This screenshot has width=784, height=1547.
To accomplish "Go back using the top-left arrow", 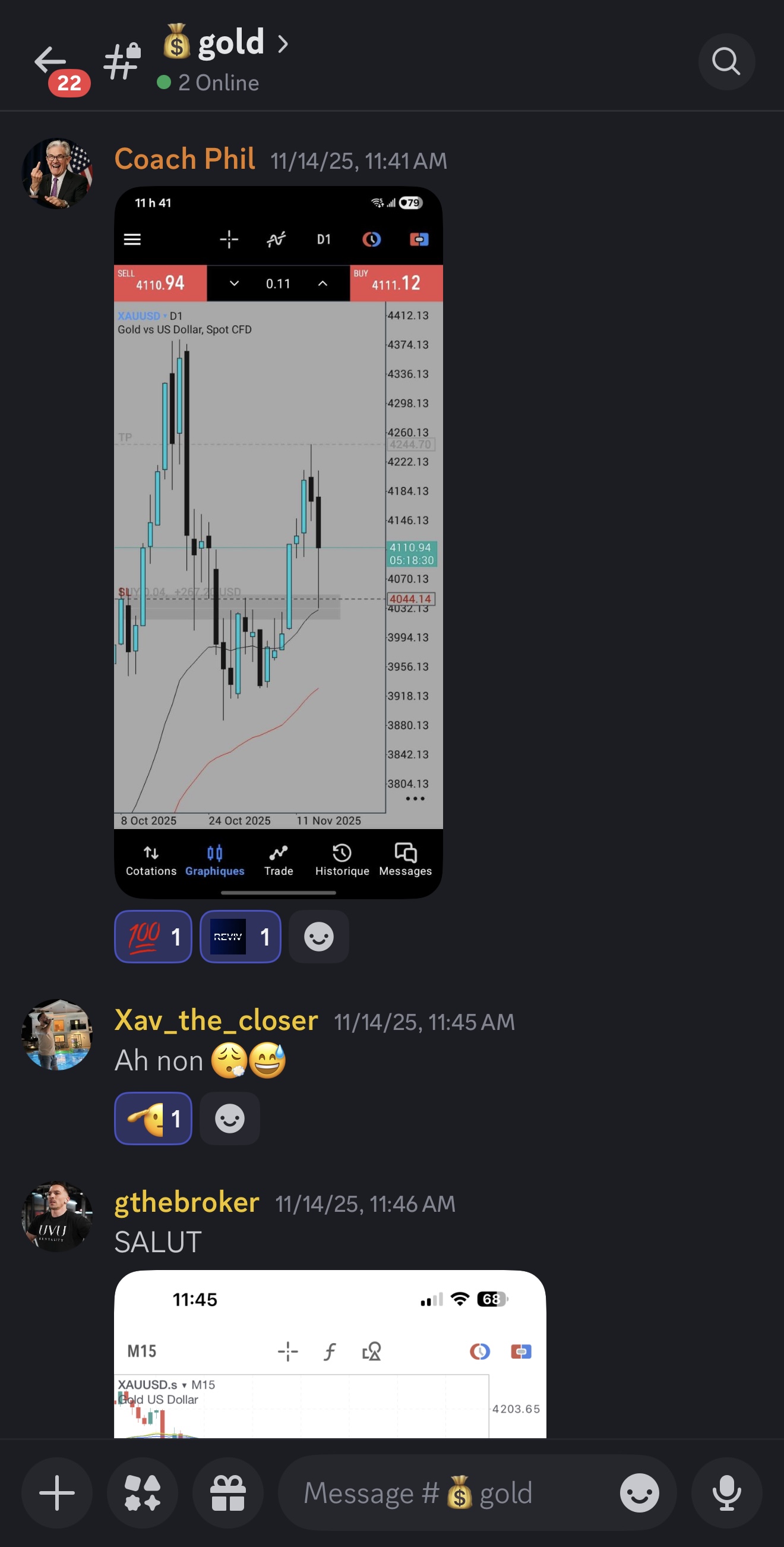I will click(x=50, y=61).
